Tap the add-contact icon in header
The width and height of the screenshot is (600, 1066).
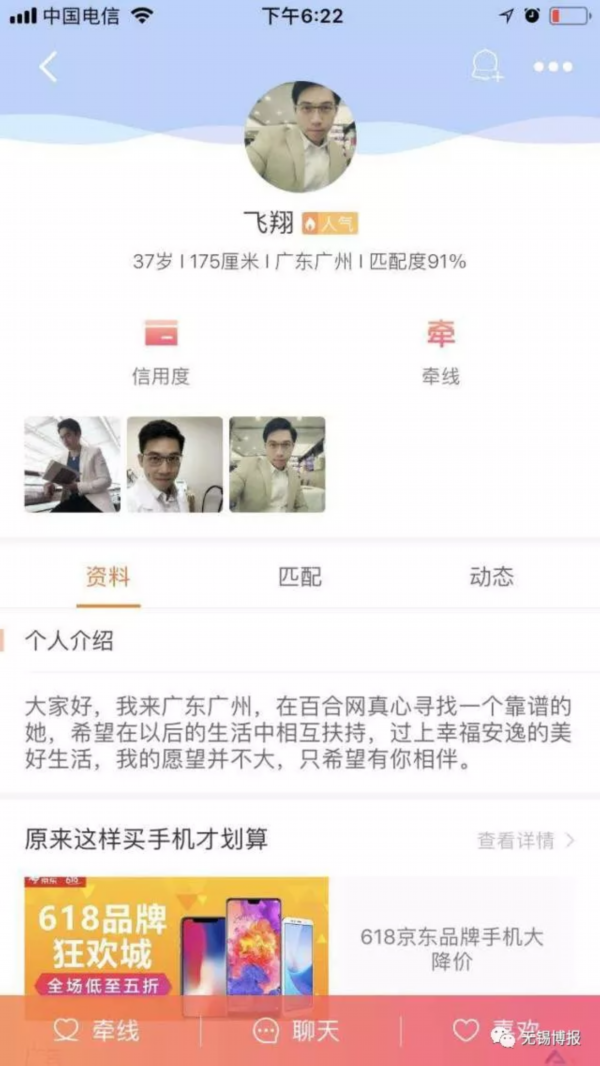[x=486, y=66]
